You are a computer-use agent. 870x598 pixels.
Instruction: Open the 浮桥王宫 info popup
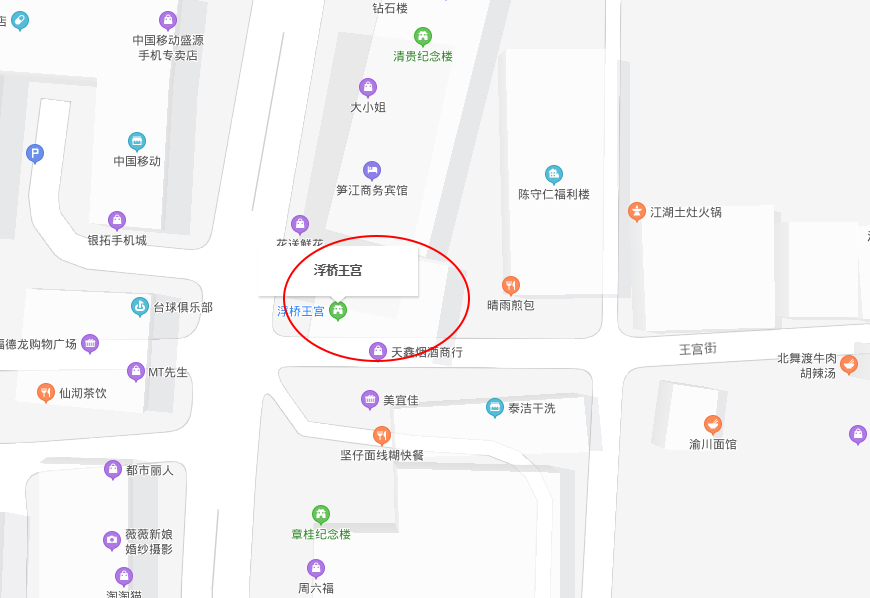tap(338, 270)
